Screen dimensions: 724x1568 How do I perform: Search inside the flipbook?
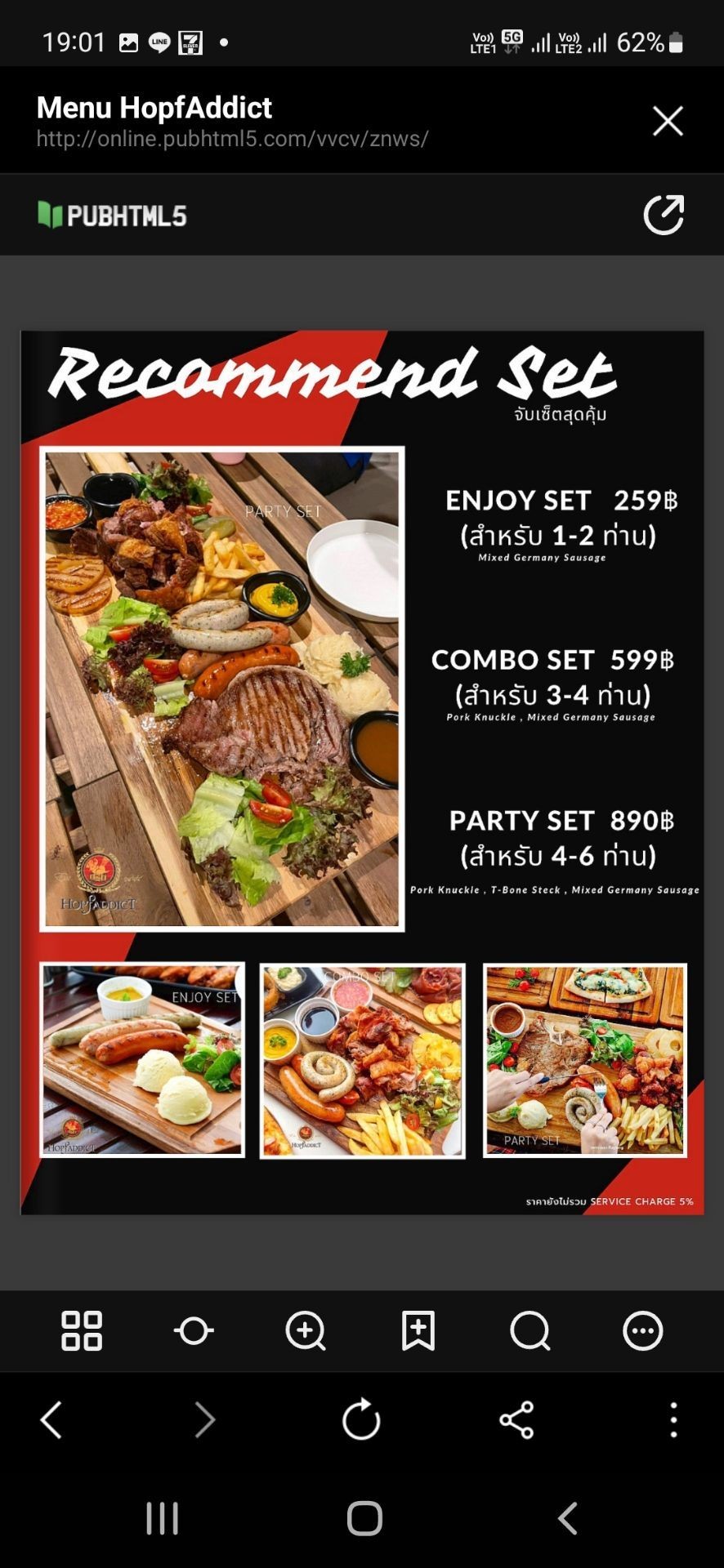click(530, 1330)
